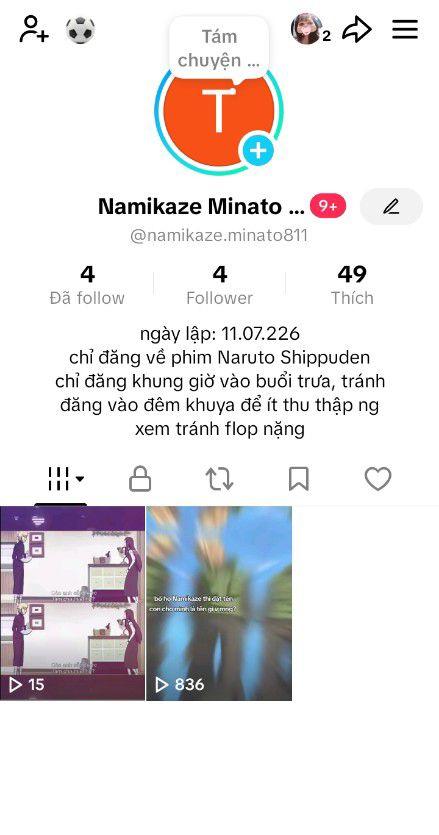
Task: Switch to the bookmarked favorites tab
Action: (299, 479)
